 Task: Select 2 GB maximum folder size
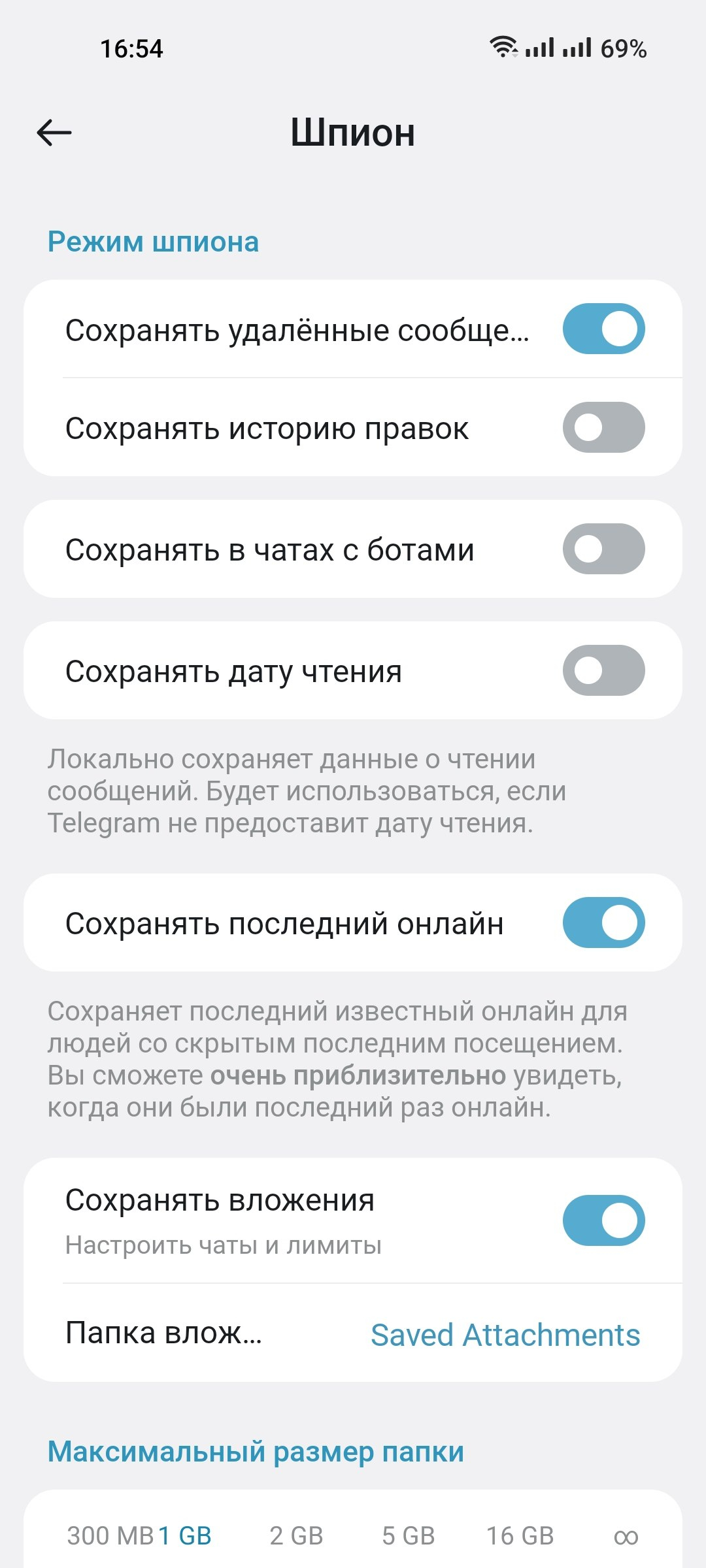coord(296,1536)
